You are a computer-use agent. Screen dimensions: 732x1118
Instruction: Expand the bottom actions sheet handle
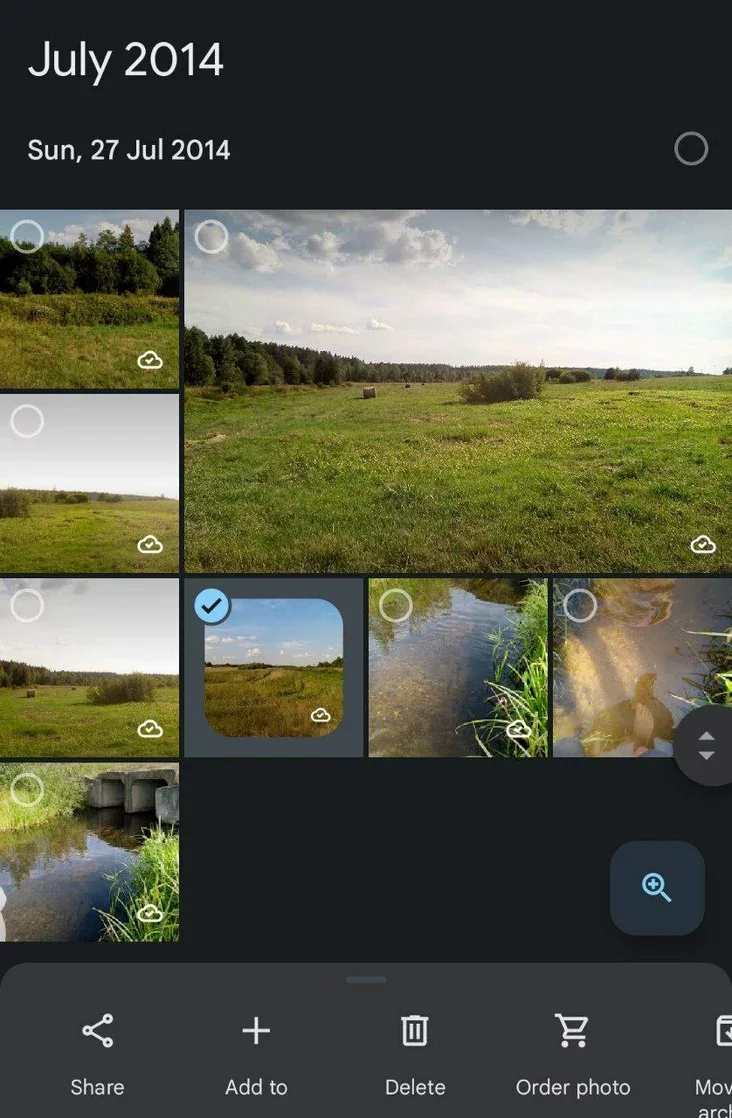366,980
